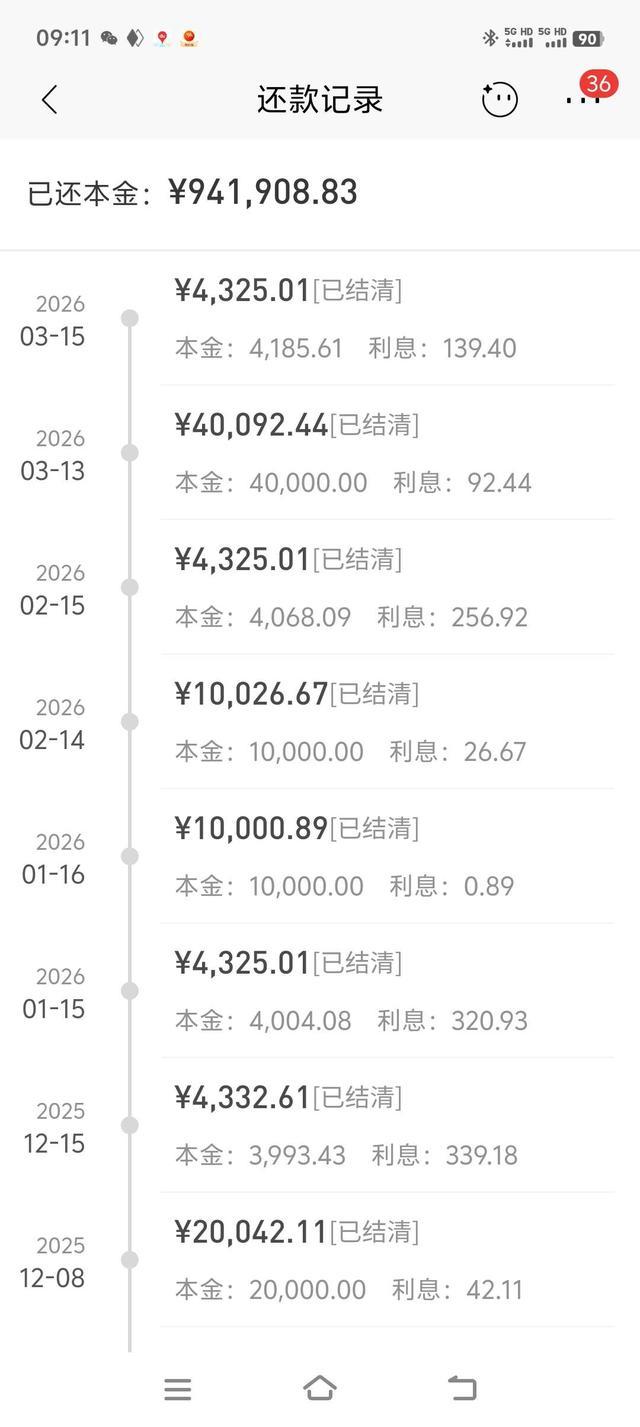Open the overflow menu with badge 36

point(582,99)
